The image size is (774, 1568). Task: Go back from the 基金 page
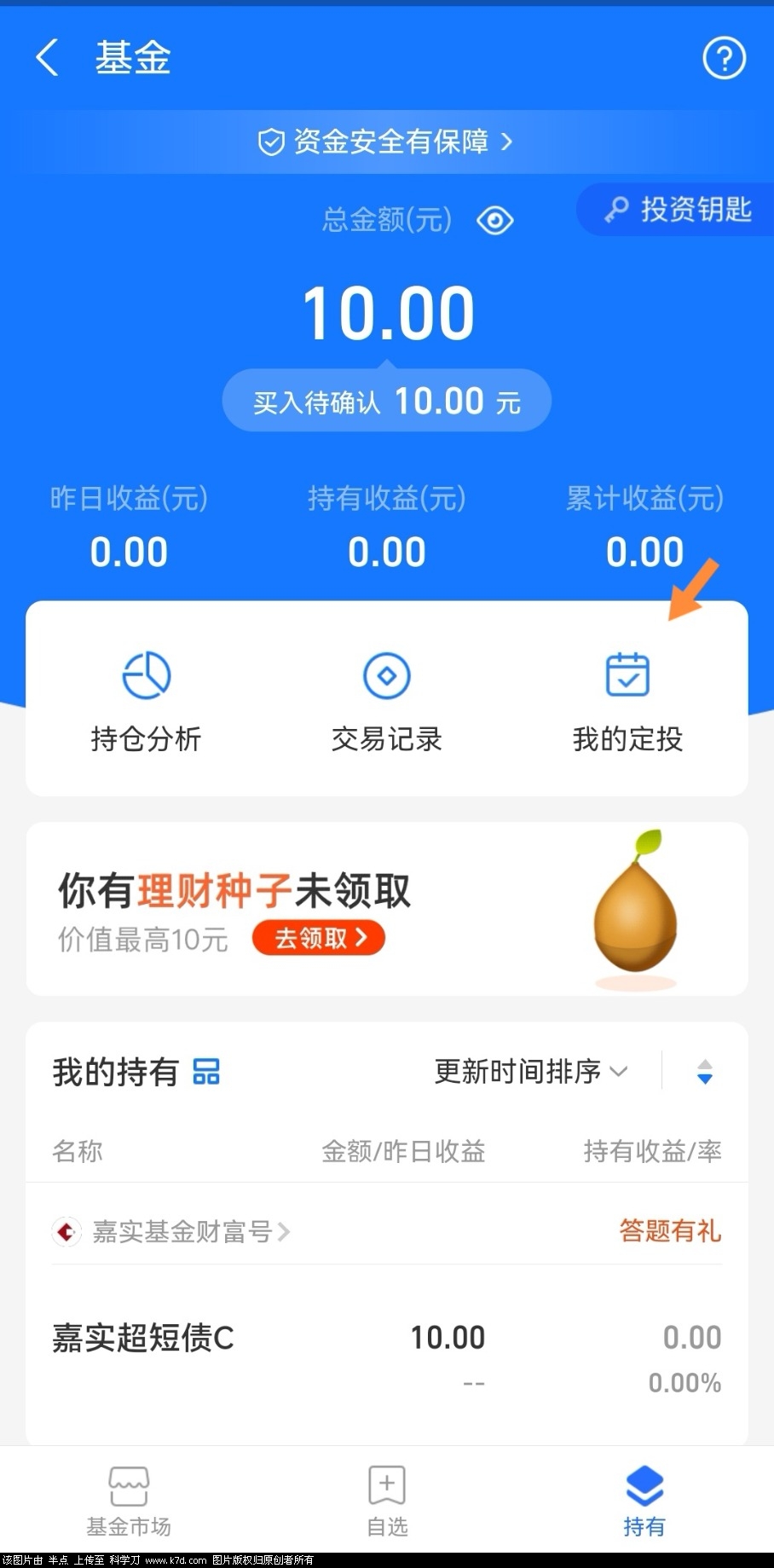(48, 58)
